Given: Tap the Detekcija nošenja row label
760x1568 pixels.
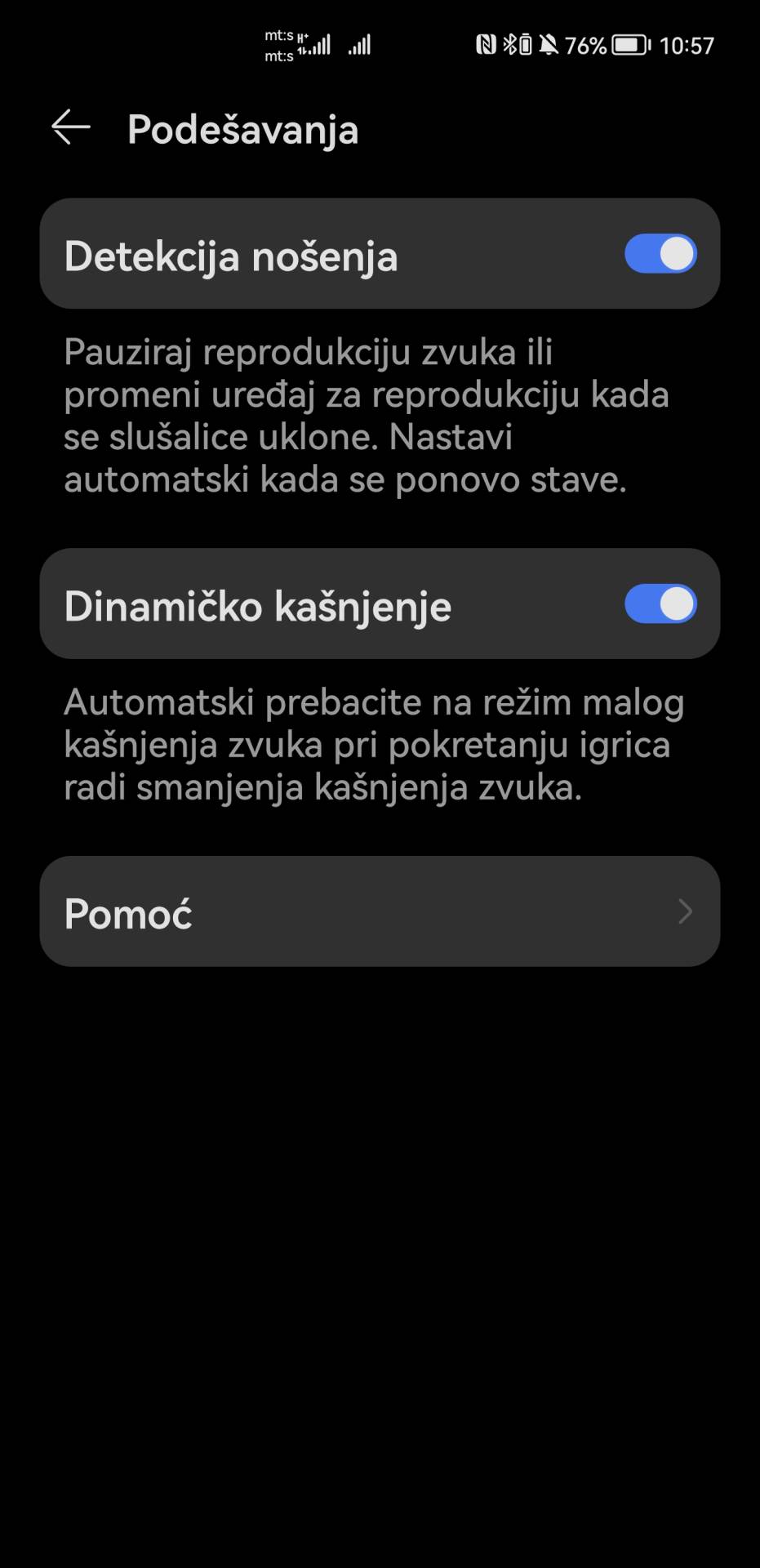Looking at the screenshot, I should point(232,256).
